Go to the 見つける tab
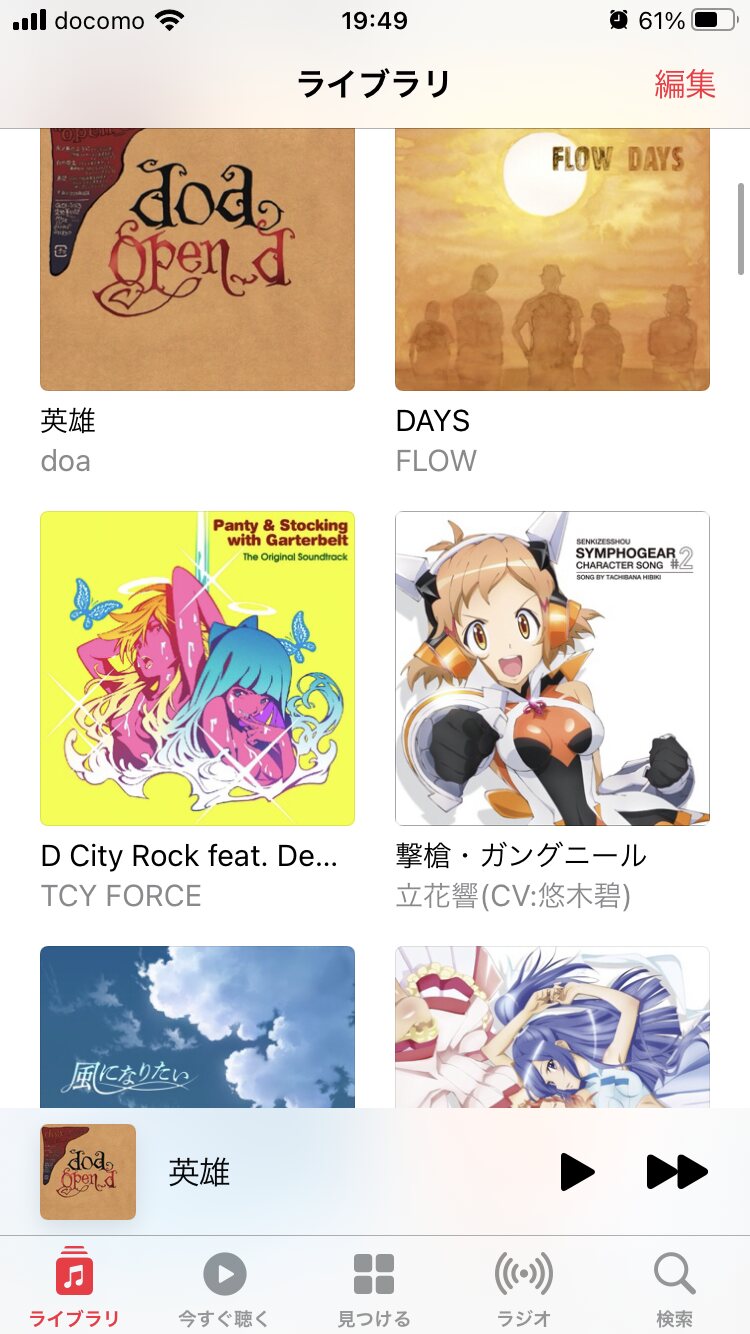Screen dimensions: 750x1334 [374, 1286]
